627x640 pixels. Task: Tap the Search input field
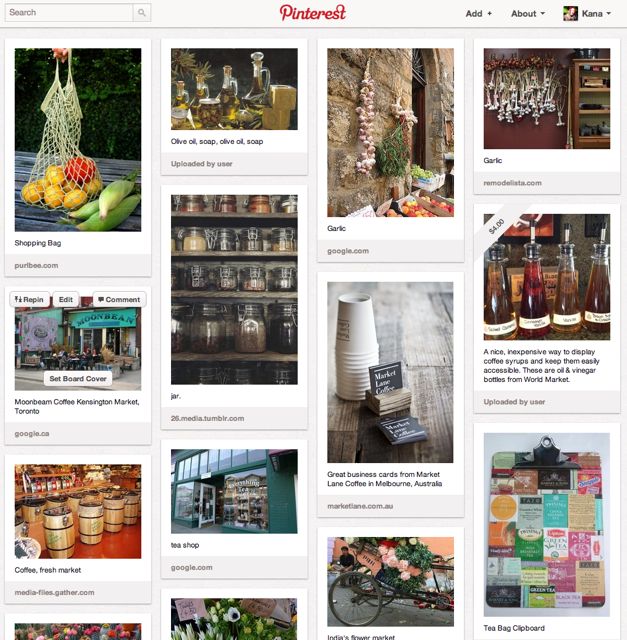[x=68, y=13]
